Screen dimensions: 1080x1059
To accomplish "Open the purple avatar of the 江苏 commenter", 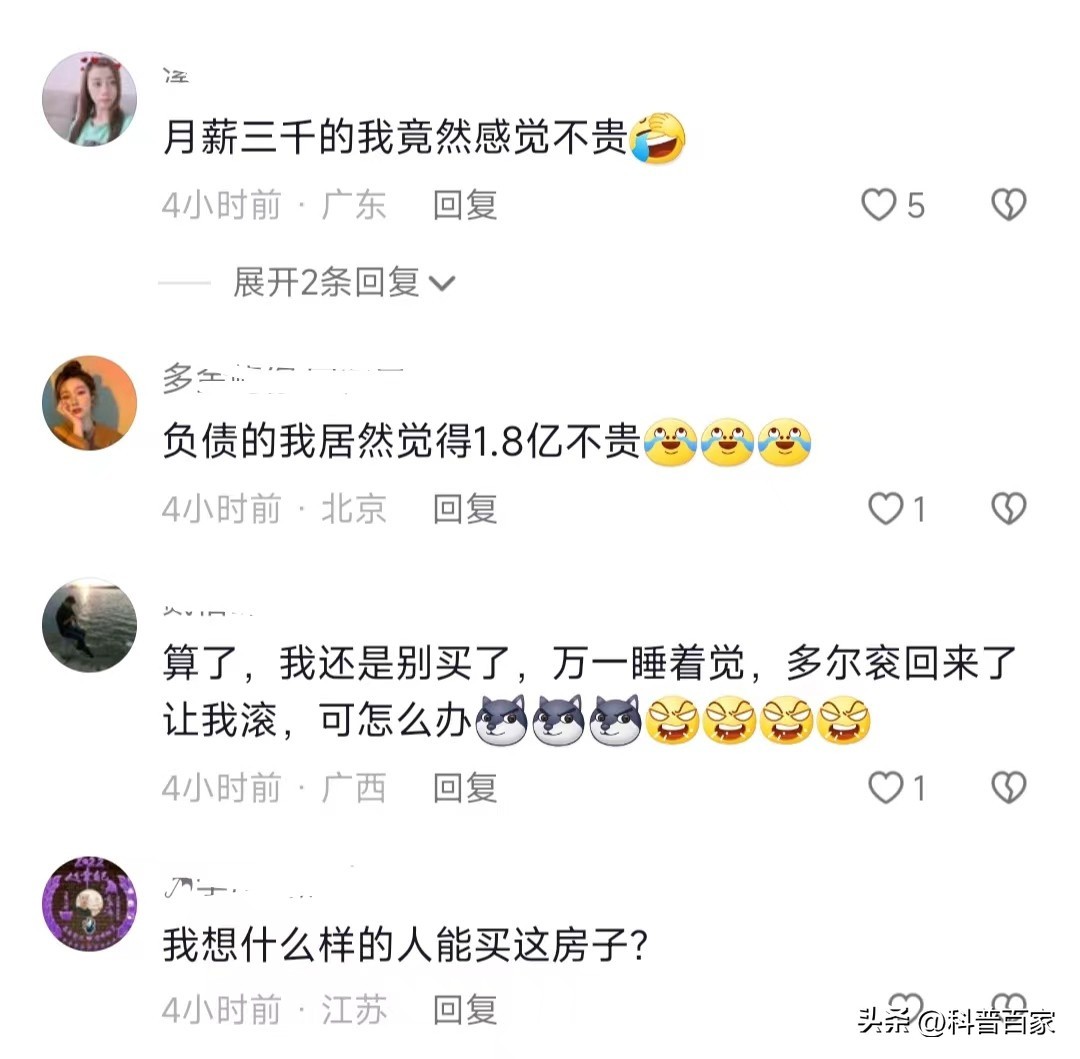I will [x=89, y=904].
